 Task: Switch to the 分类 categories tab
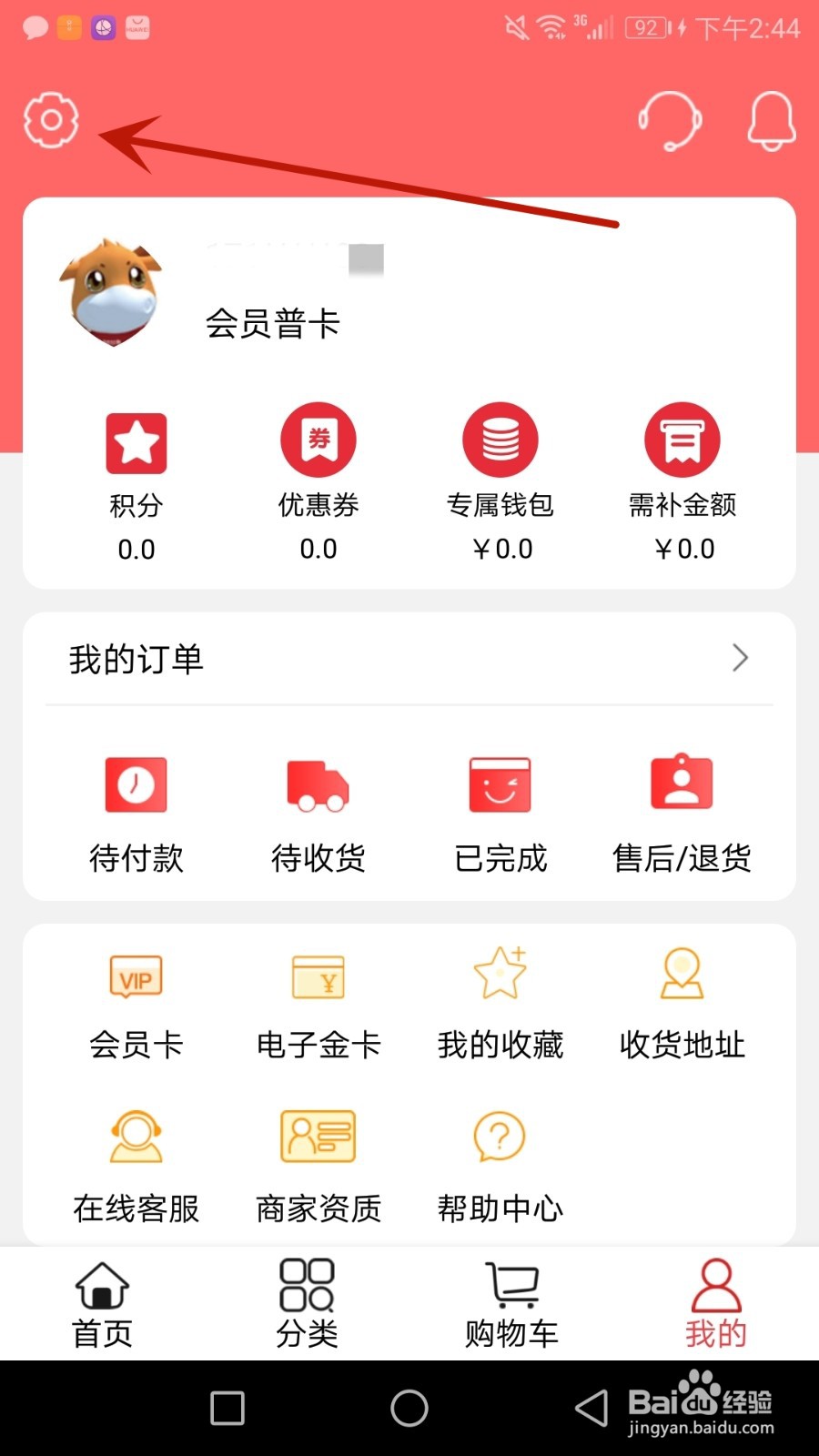coord(307,1303)
